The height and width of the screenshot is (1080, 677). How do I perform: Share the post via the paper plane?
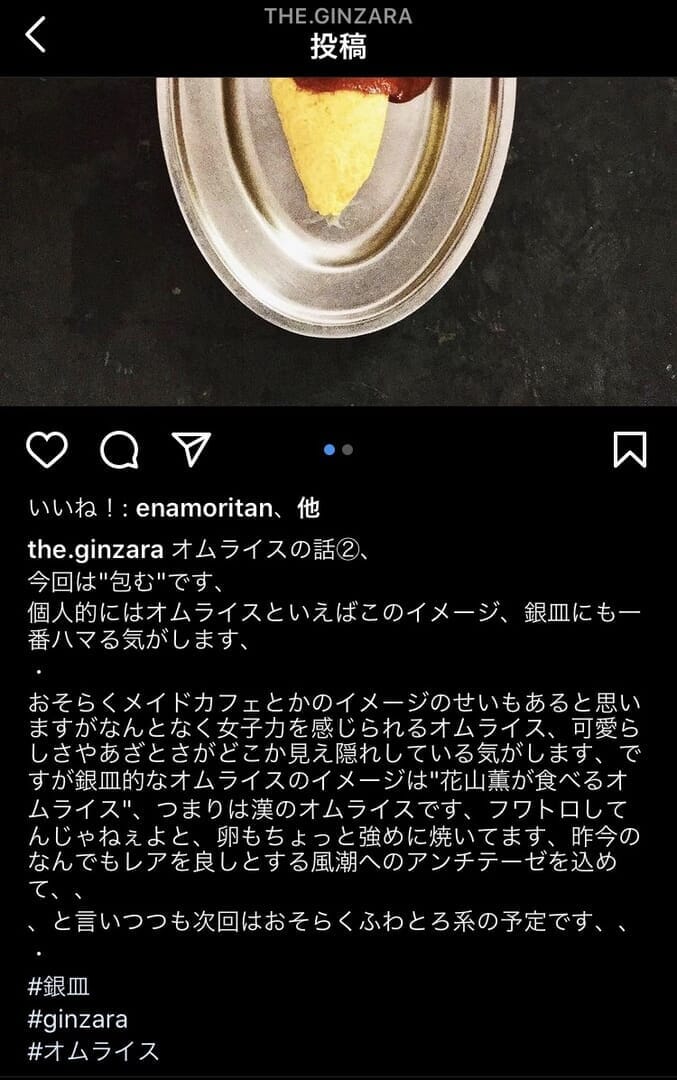[x=190, y=450]
